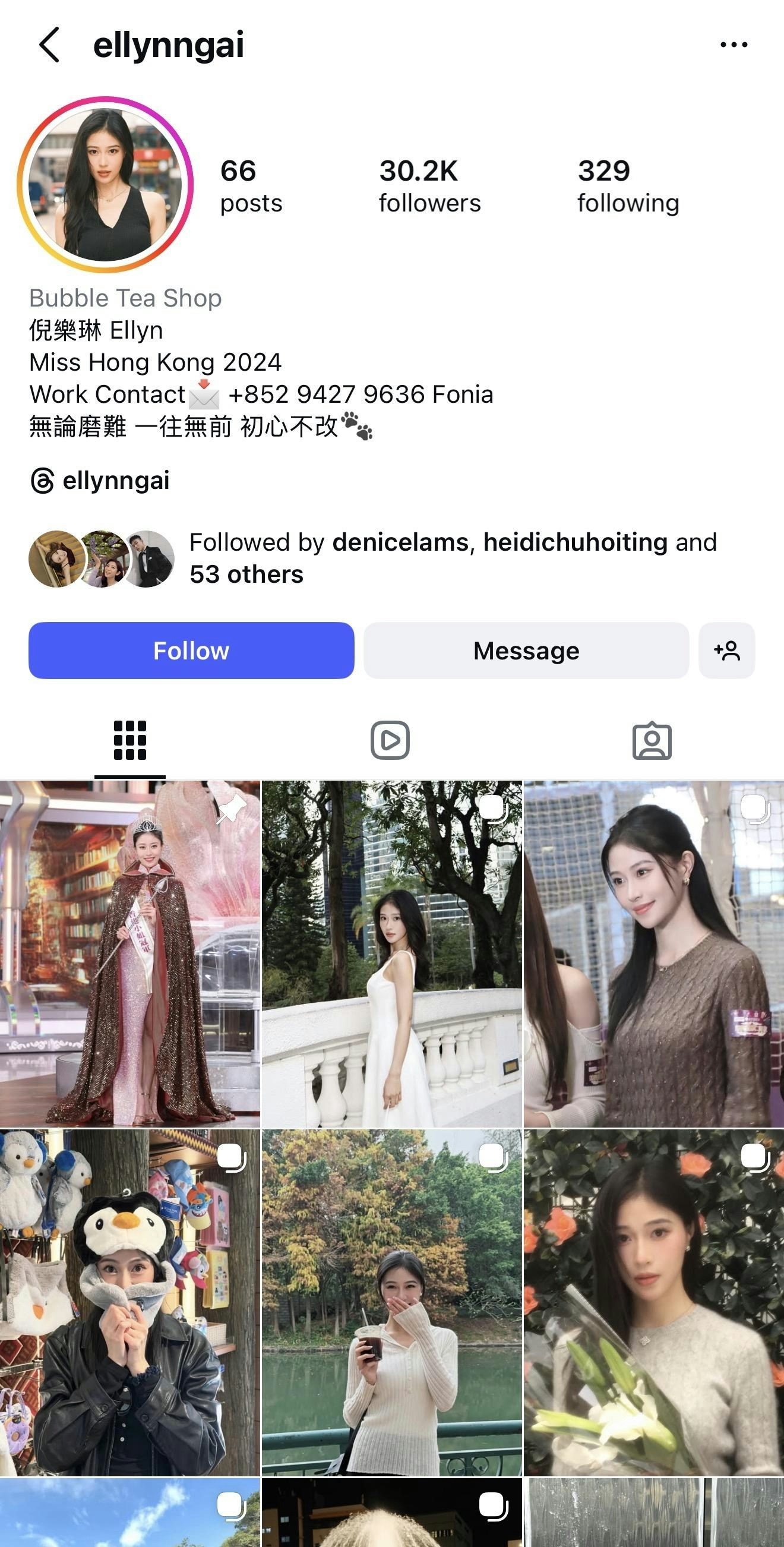Image resolution: width=784 pixels, height=1547 pixels.
Task: Open the lily bouquet post
Action: [x=654, y=1302]
